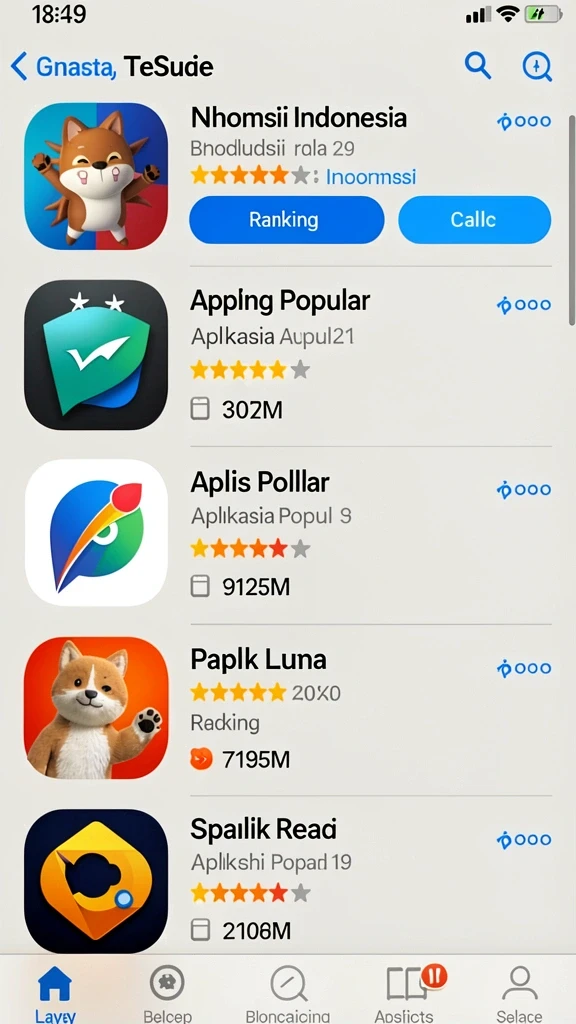Switch to the Bloncaicing tab

(288, 993)
